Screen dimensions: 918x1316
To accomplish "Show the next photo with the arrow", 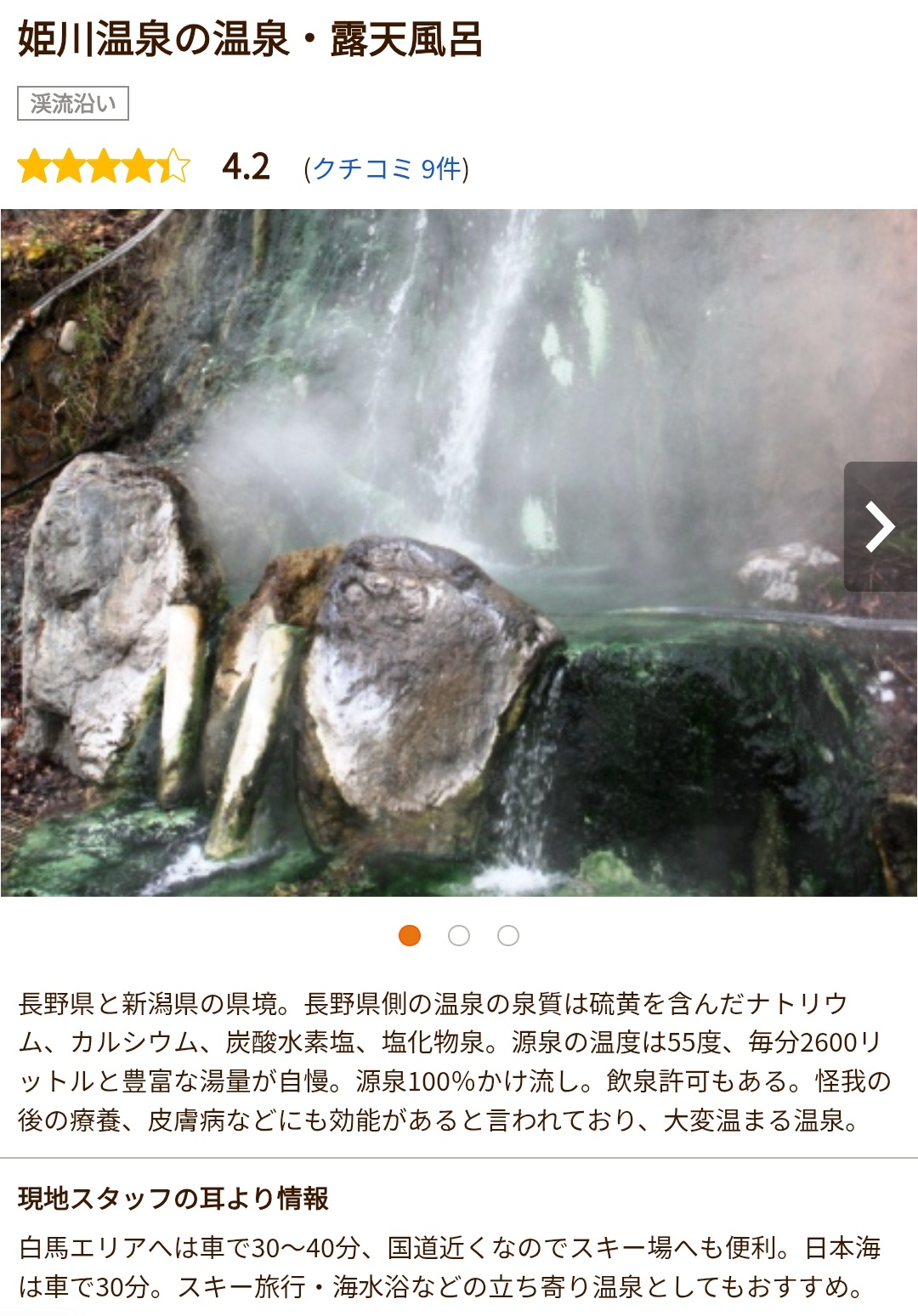I will [880, 526].
